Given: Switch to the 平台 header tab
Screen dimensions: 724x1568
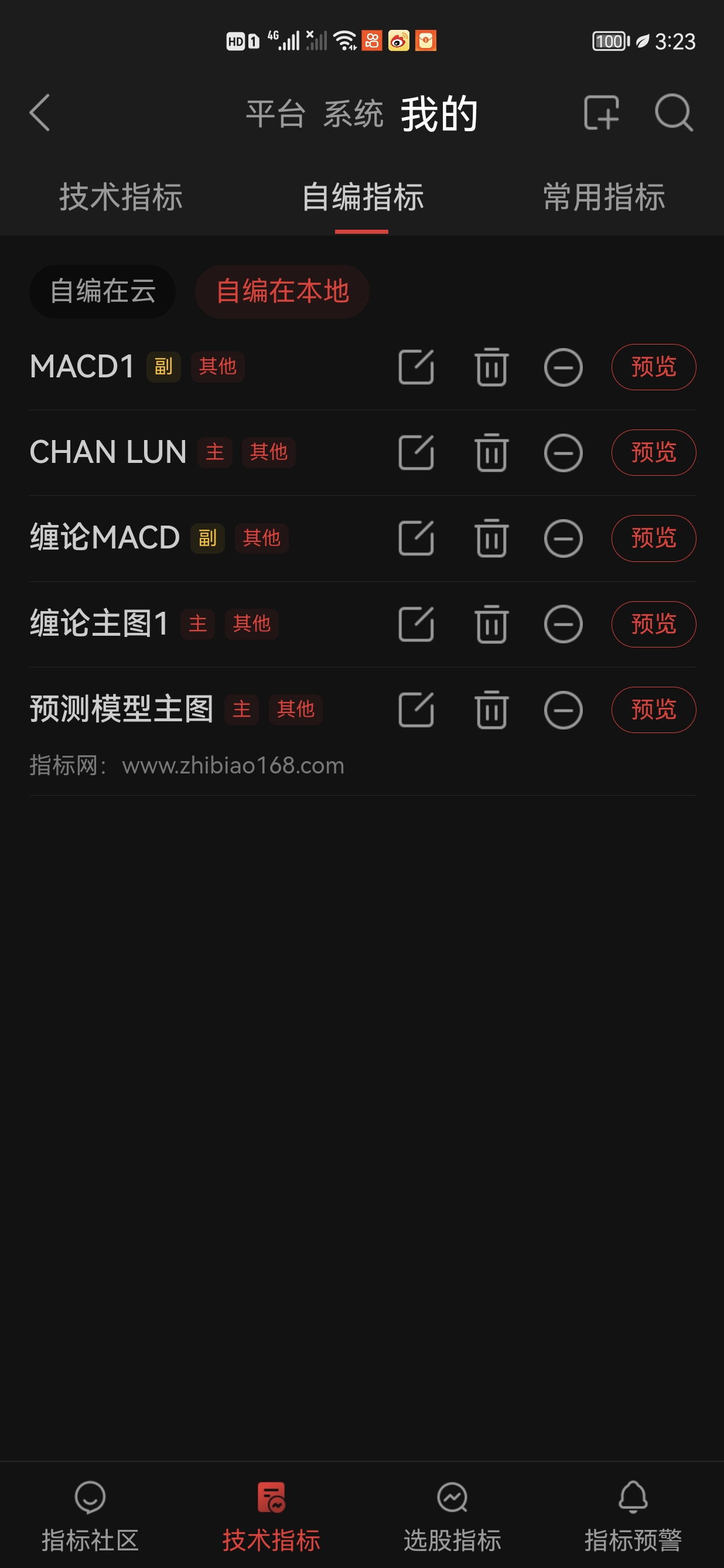Looking at the screenshot, I should (275, 114).
